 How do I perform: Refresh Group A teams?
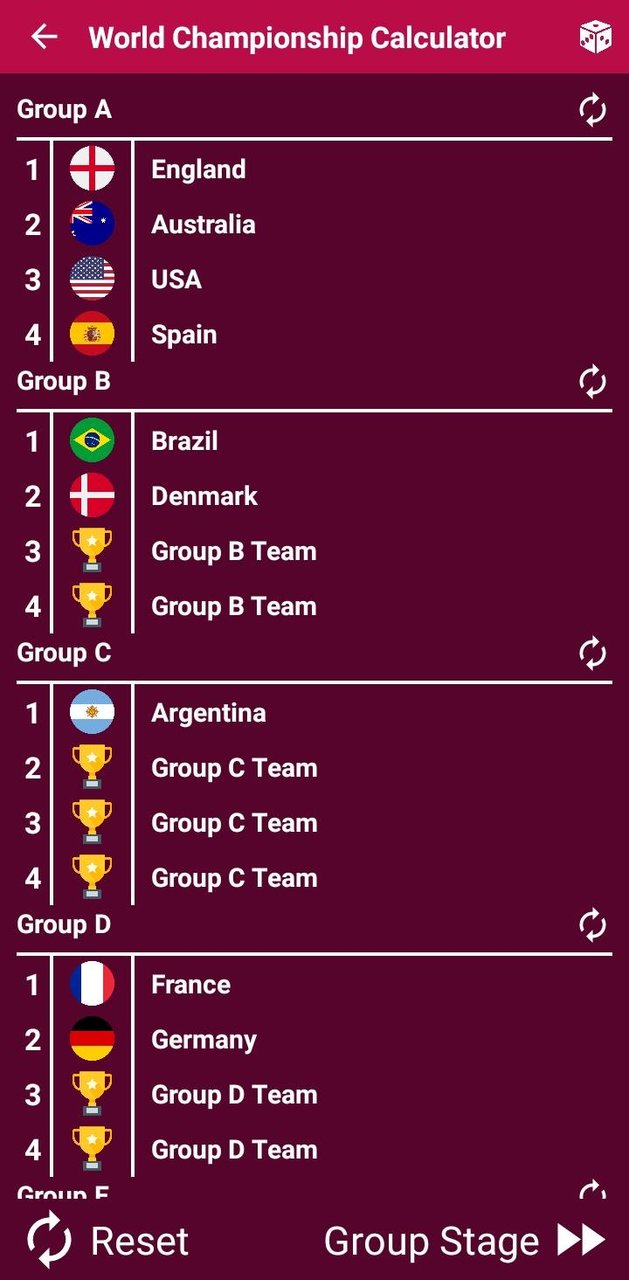click(593, 110)
